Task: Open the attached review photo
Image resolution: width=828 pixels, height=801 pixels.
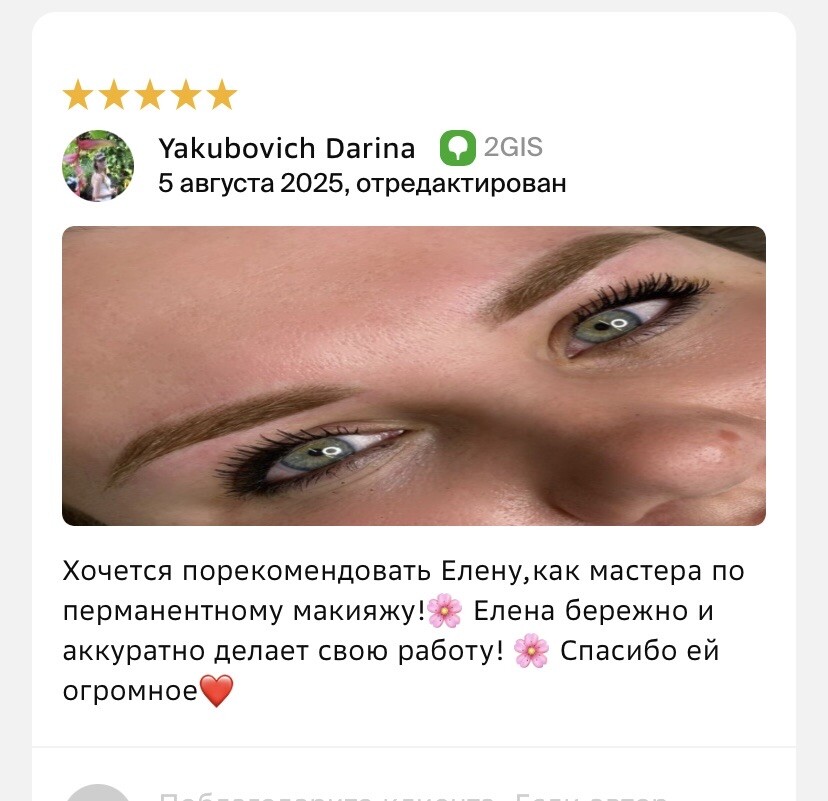Action: click(x=413, y=376)
